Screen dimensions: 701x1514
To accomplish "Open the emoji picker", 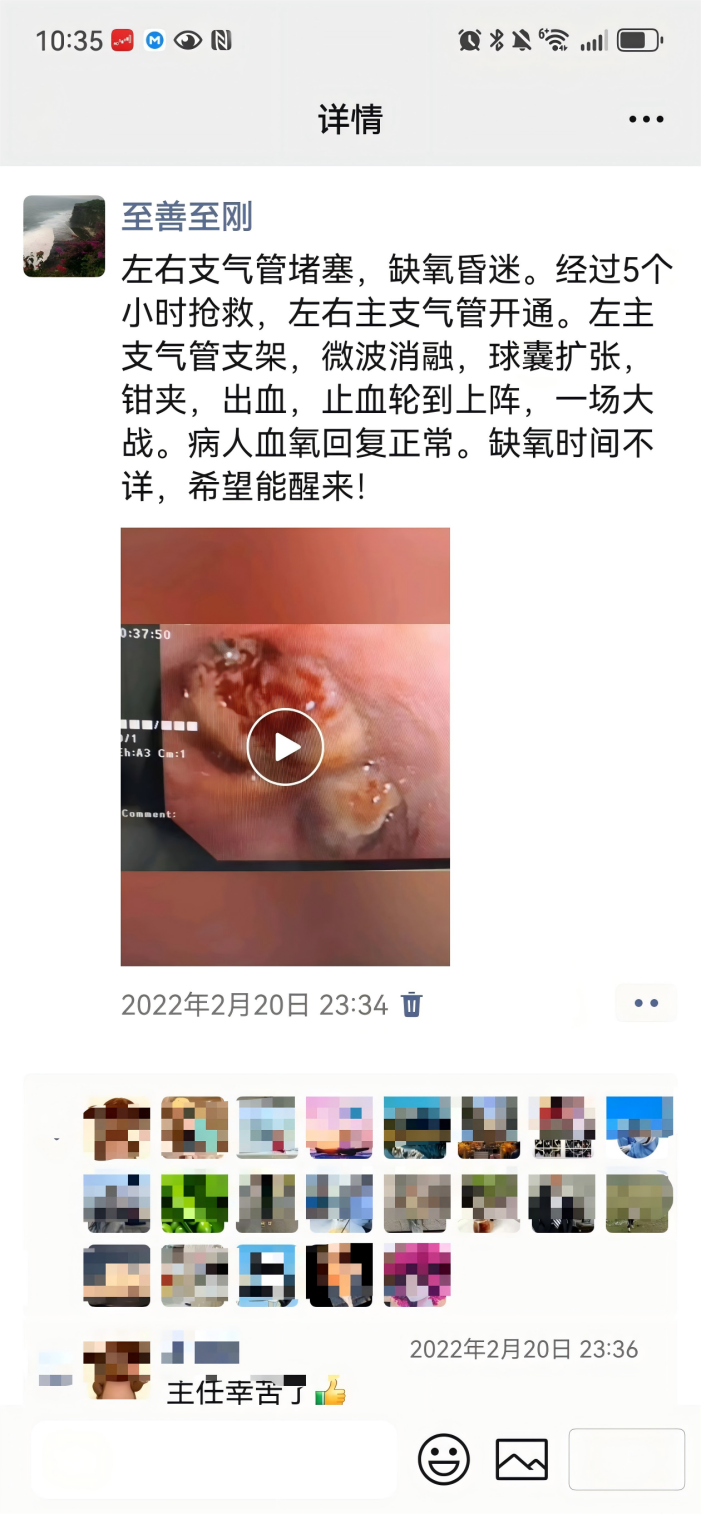I will 444,1460.
